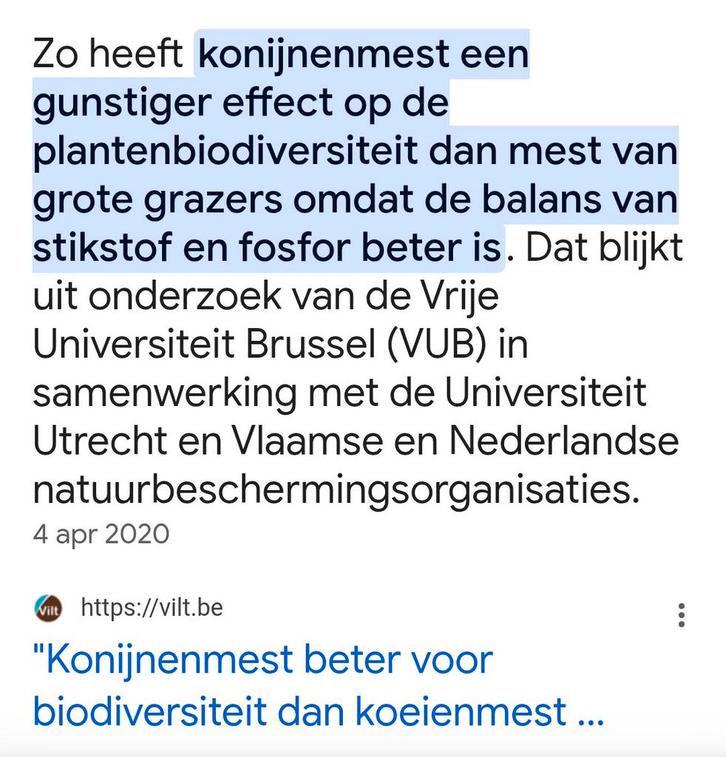Image resolution: width=726 pixels, height=757 pixels.
Task: Open the "Konijnenmest beter voor biodiversiteit" article link
Action: pyautogui.click(x=319, y=687)
